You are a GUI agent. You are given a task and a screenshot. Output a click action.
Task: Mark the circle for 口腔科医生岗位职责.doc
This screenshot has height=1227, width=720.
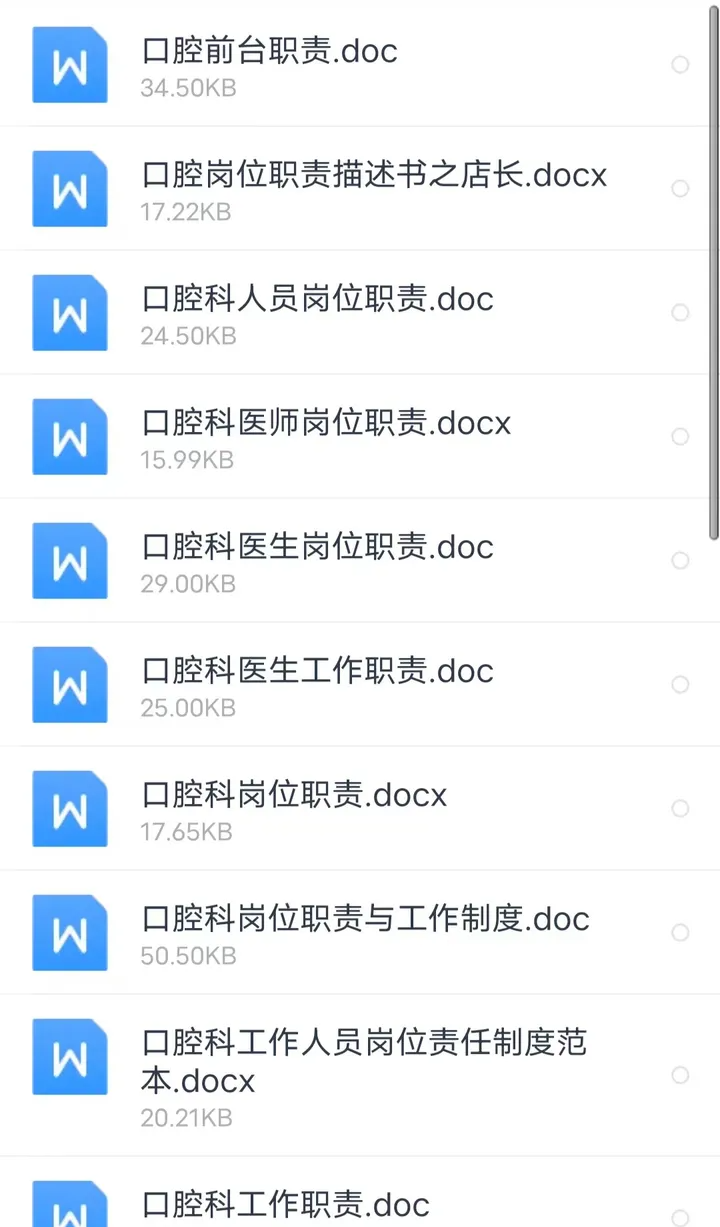[x=680, y=561]
